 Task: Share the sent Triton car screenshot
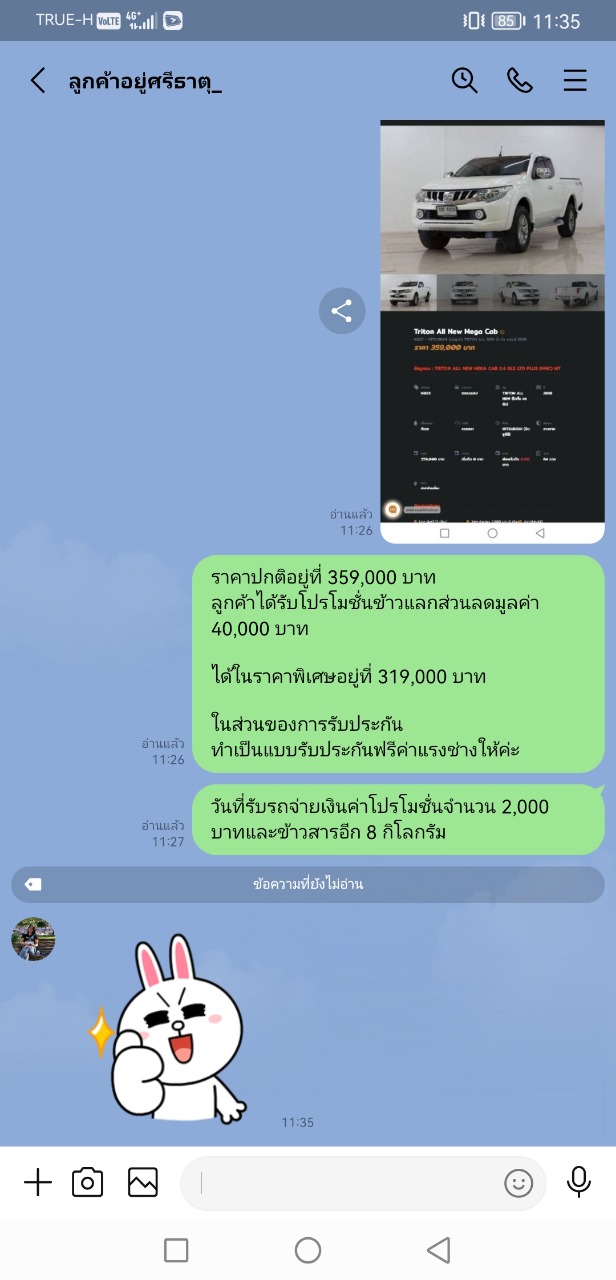click(342, 311)
